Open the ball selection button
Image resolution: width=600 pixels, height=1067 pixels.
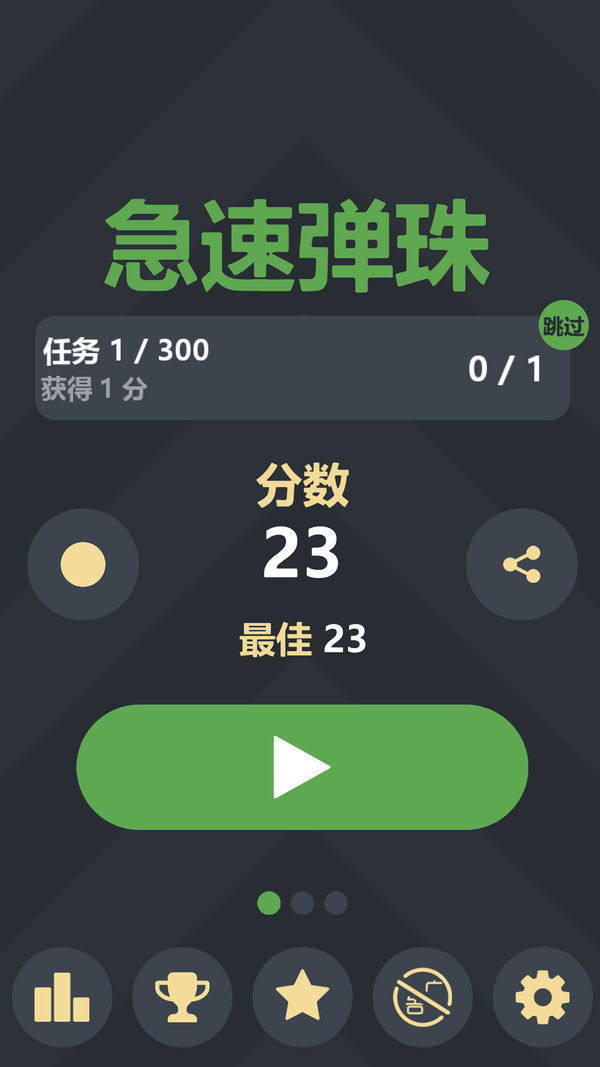coord(83,564)
